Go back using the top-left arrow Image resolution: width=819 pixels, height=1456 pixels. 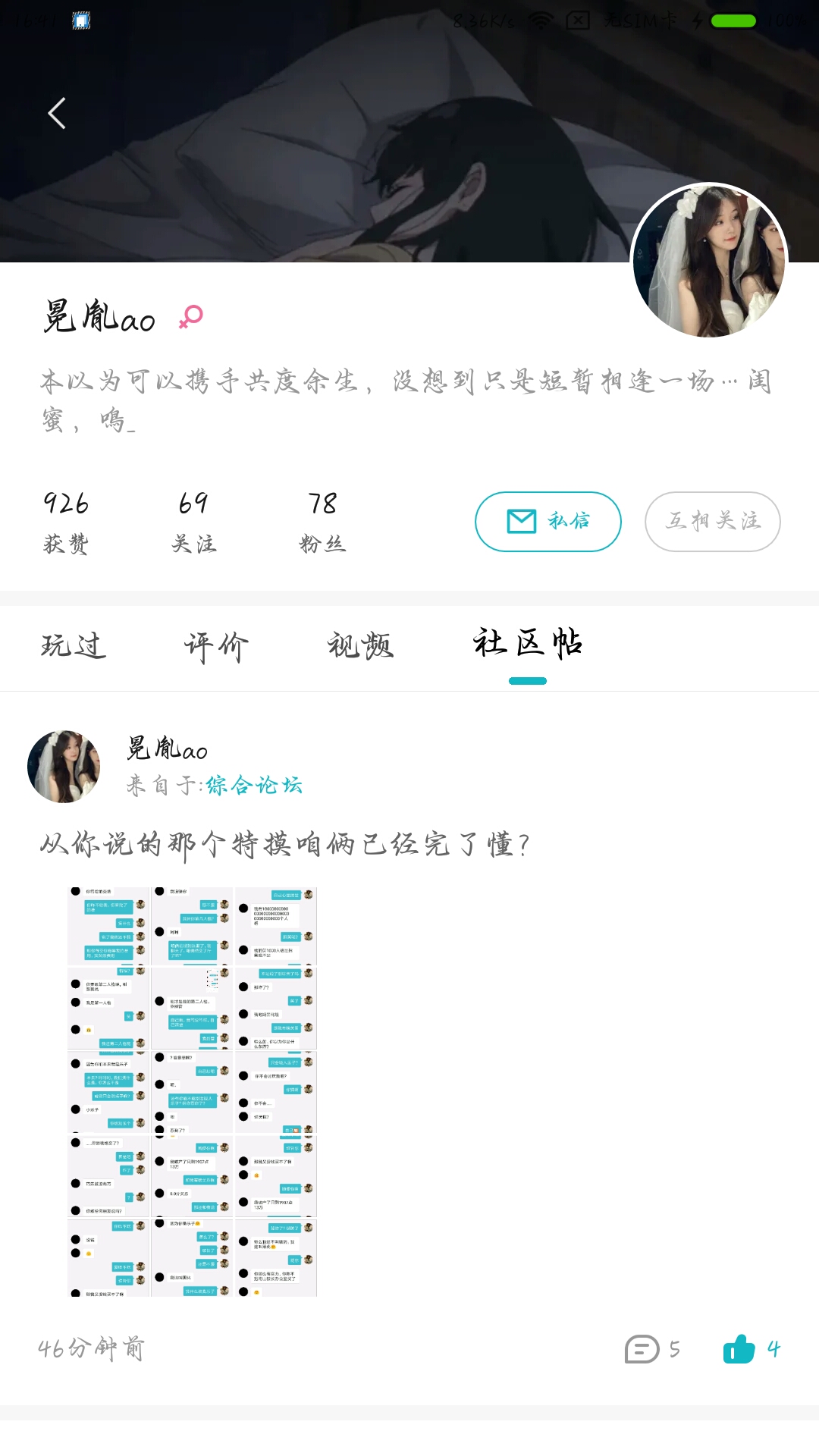[57, 114]
